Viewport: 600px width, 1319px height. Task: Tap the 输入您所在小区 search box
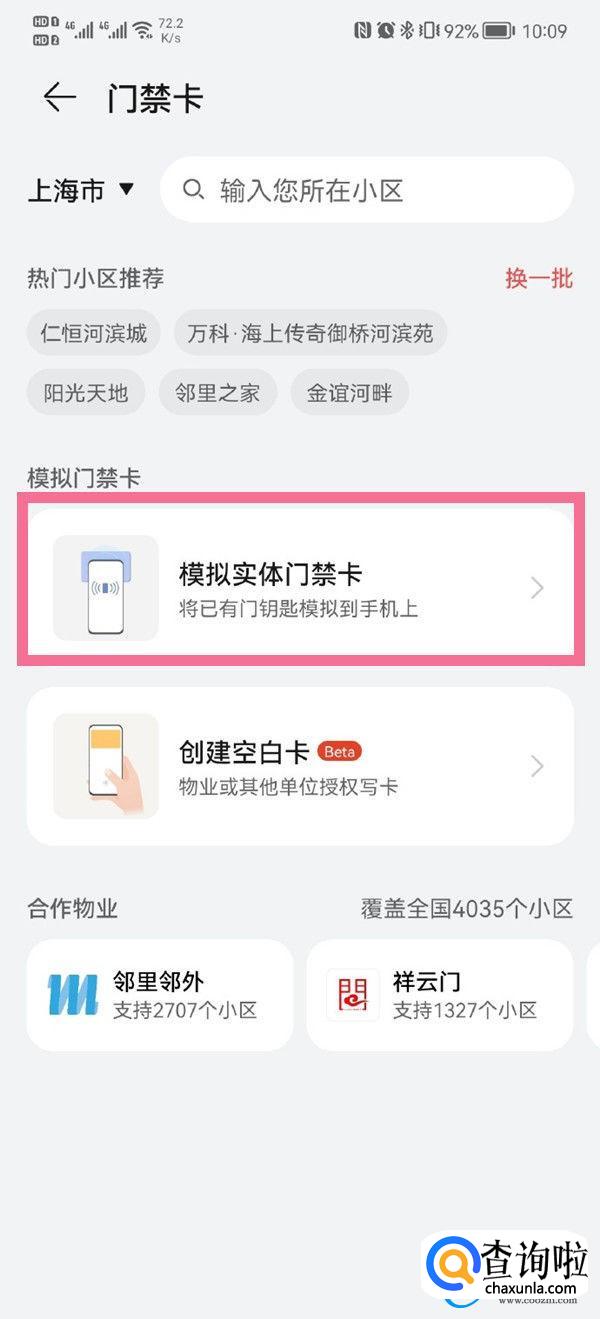pos(366,189)
